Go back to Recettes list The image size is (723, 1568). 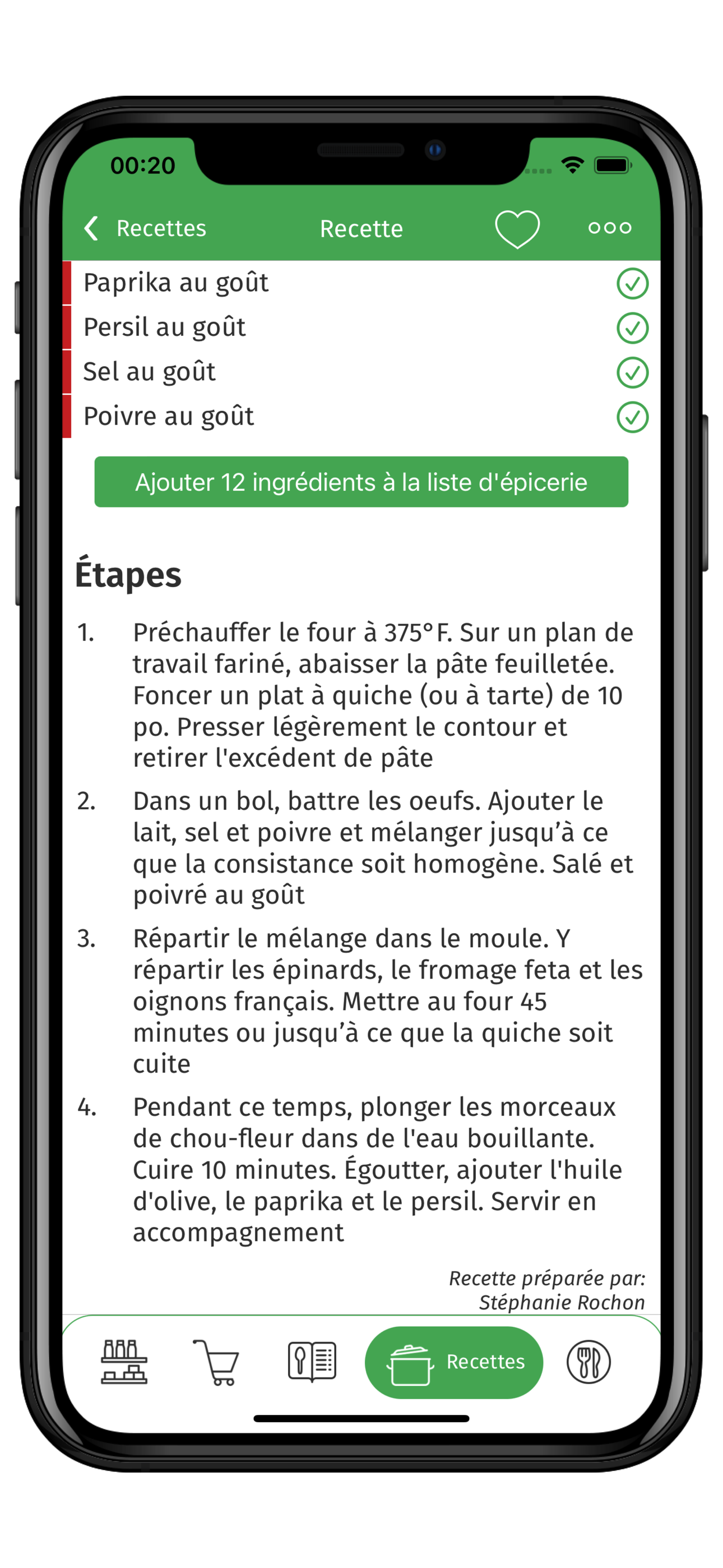(145, 228)
